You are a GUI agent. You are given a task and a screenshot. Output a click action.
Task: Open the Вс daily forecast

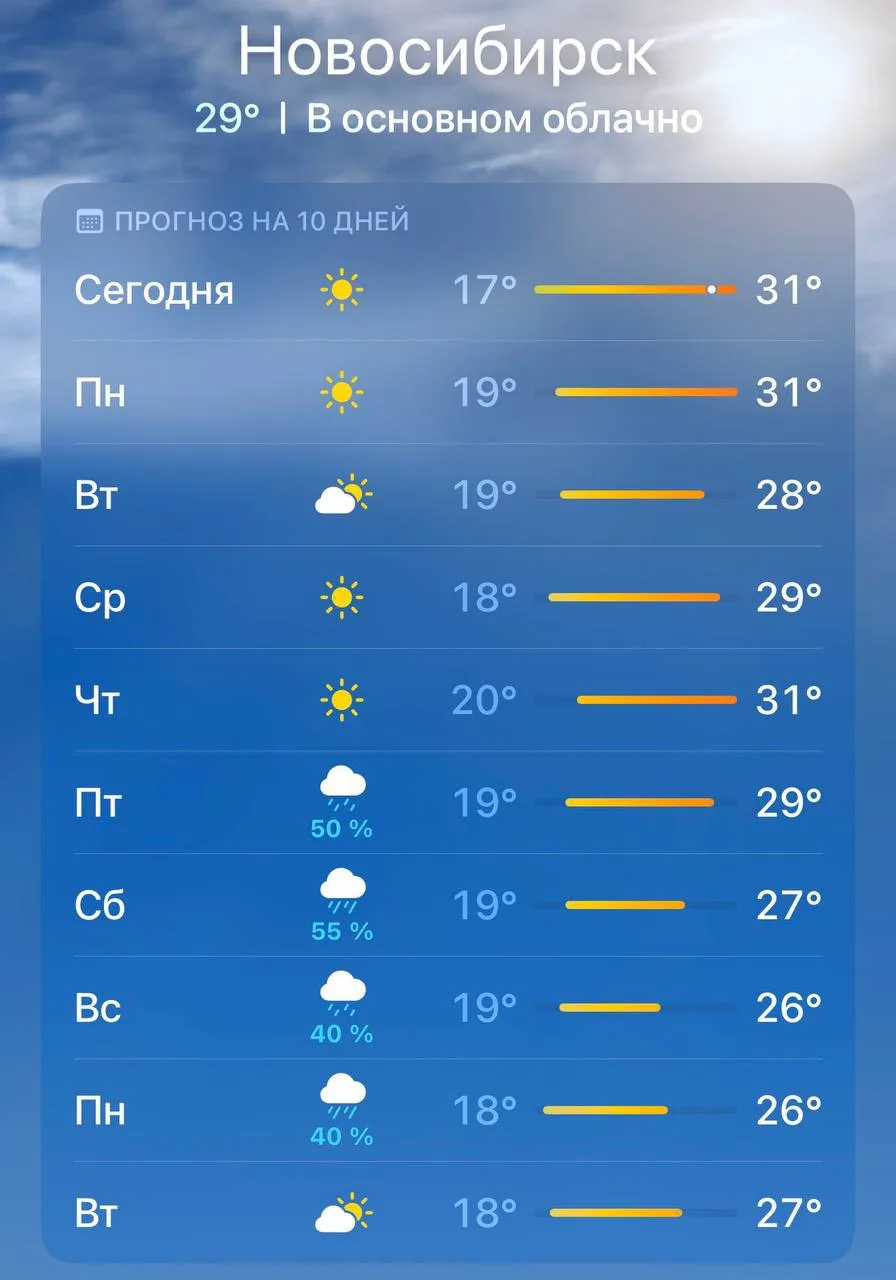[x=448, y=1008]
